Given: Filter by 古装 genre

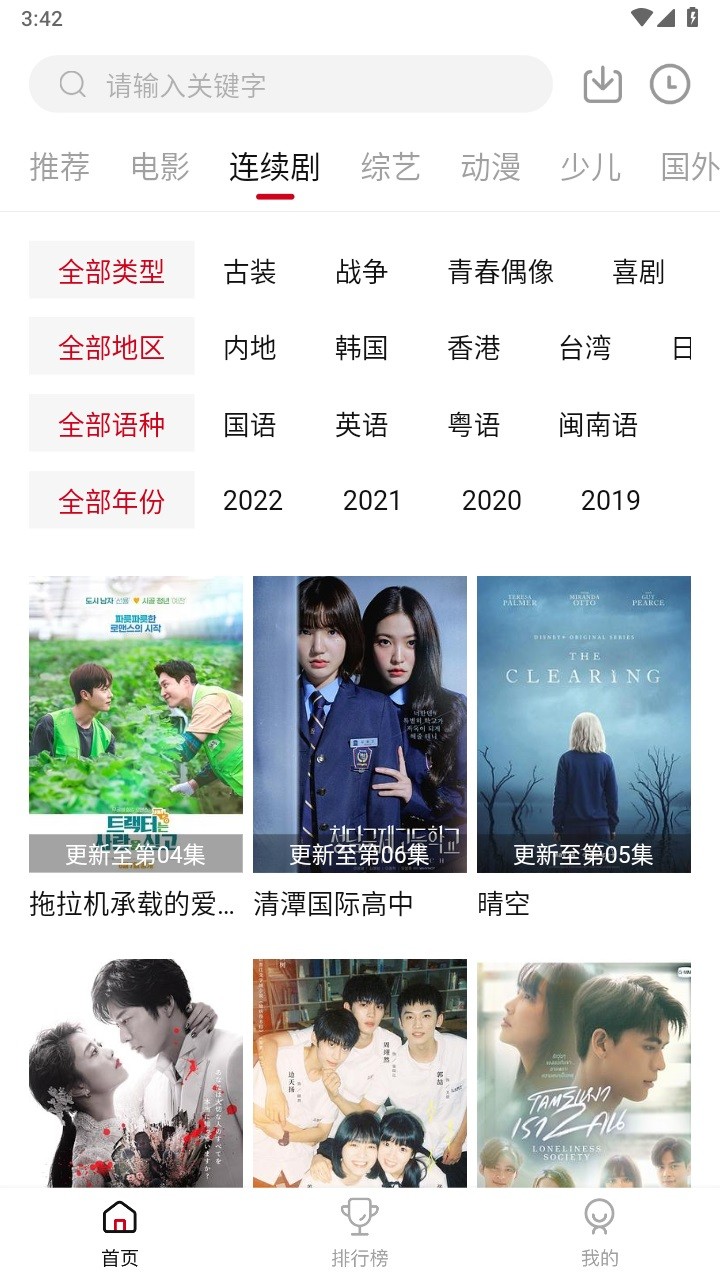Looking at the screenshot, I should (x=250, y=272).
